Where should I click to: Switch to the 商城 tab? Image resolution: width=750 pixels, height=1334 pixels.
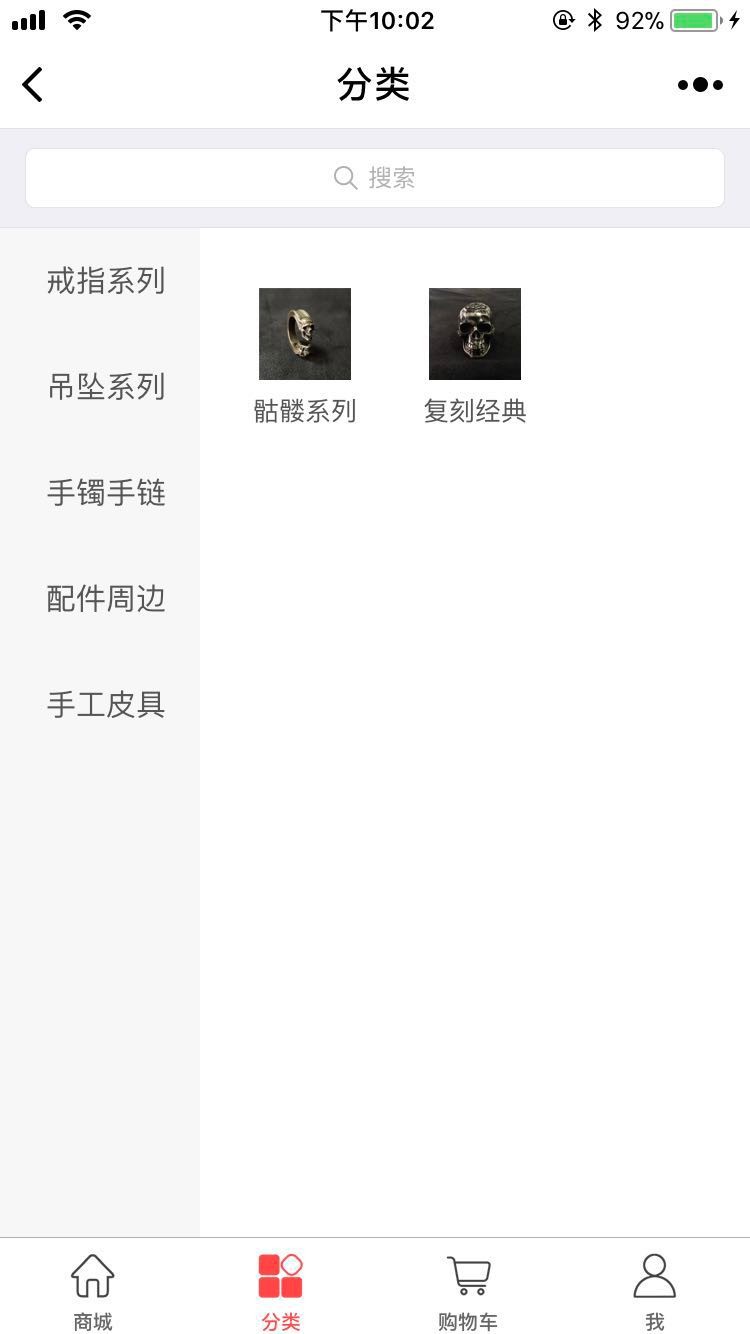pyautogui.click(x=93, y=1292)
